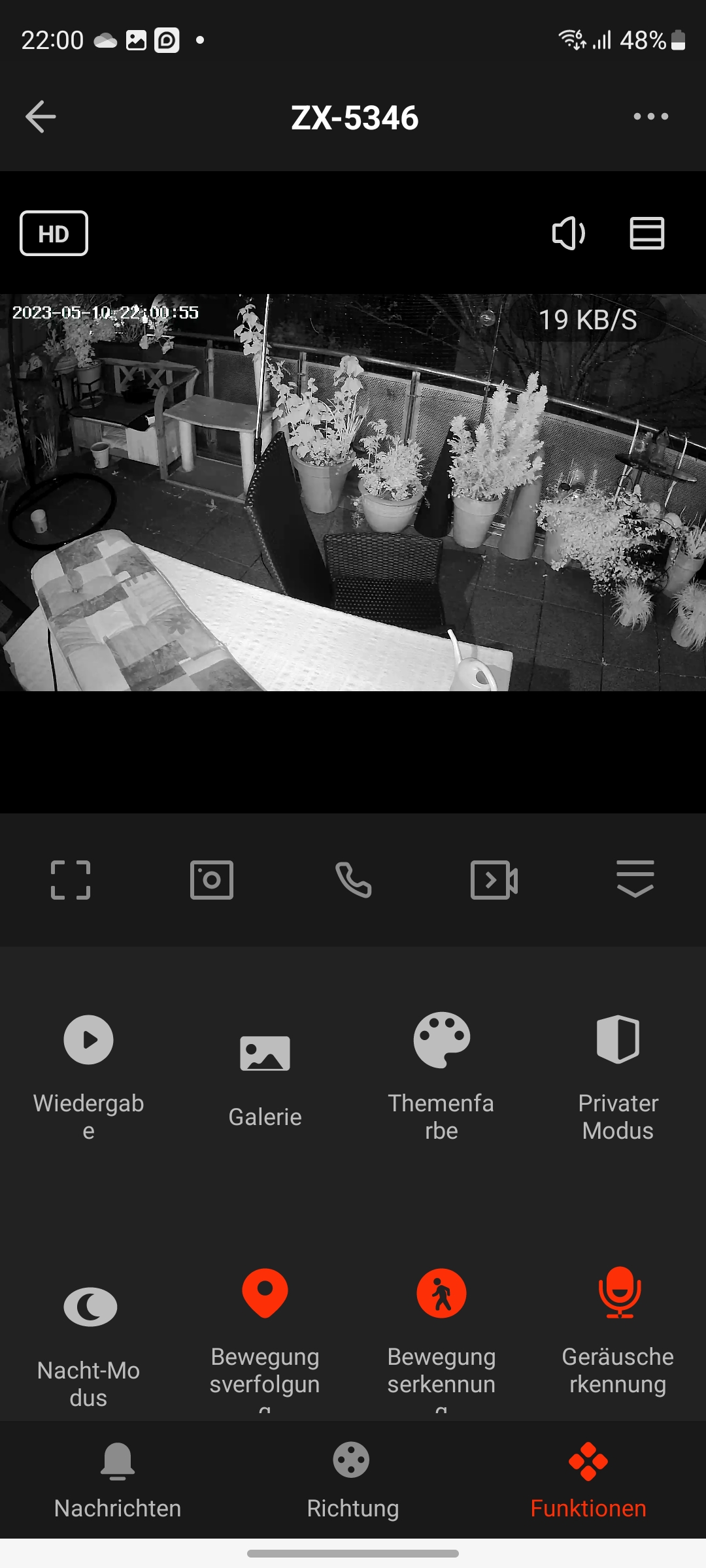This screenshot has width=706, height=1568.
Task: Start a voice call through the camera
Action: pos(353,880)
